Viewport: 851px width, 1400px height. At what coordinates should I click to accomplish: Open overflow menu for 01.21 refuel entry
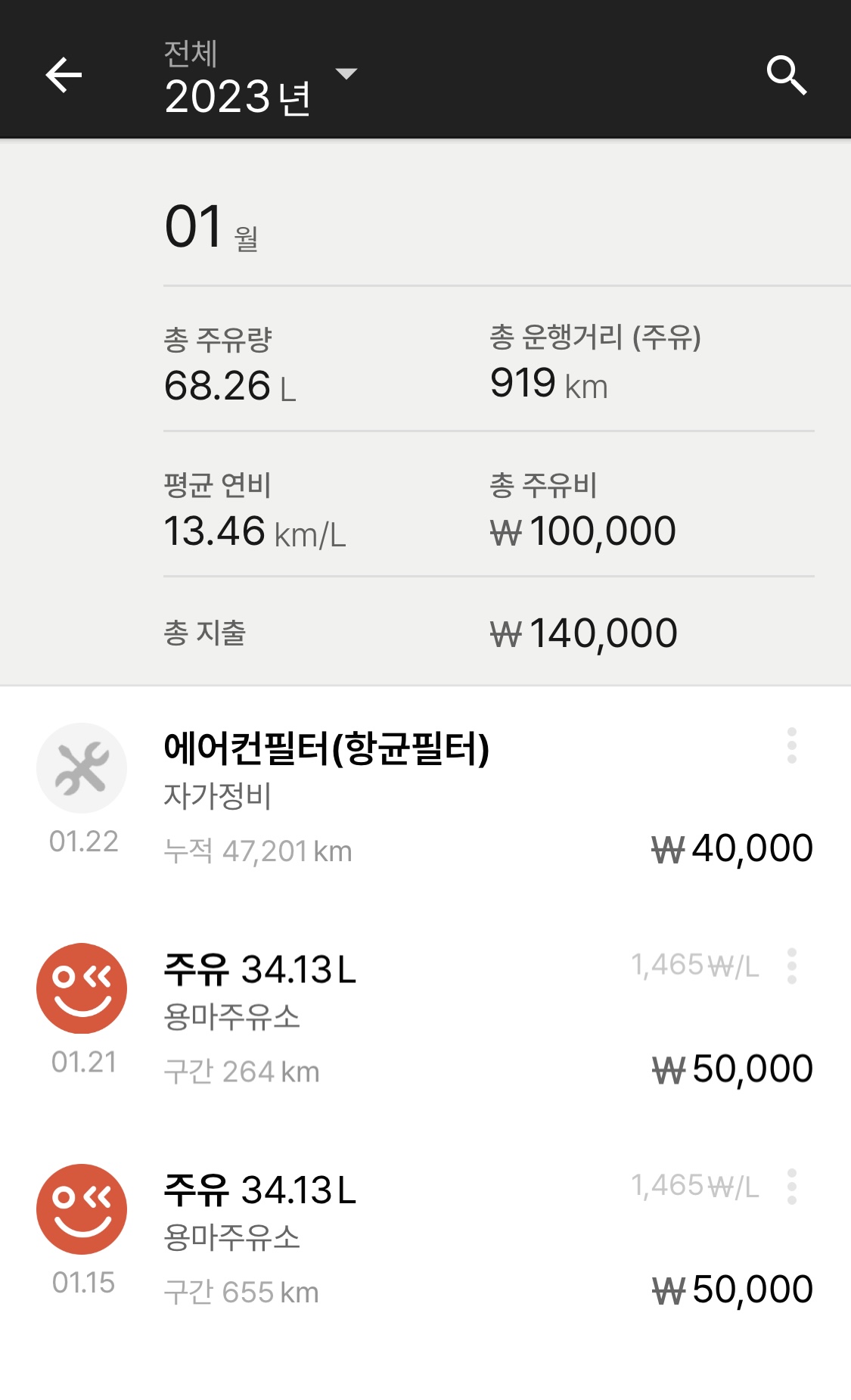click(x=792, y=966)
